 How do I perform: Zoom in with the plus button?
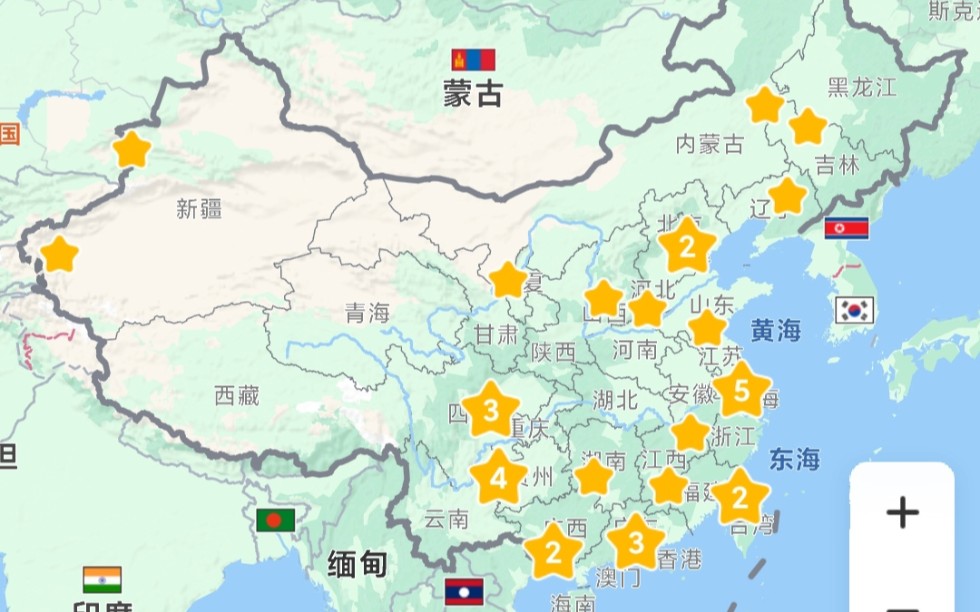click(x=902, y=513)
